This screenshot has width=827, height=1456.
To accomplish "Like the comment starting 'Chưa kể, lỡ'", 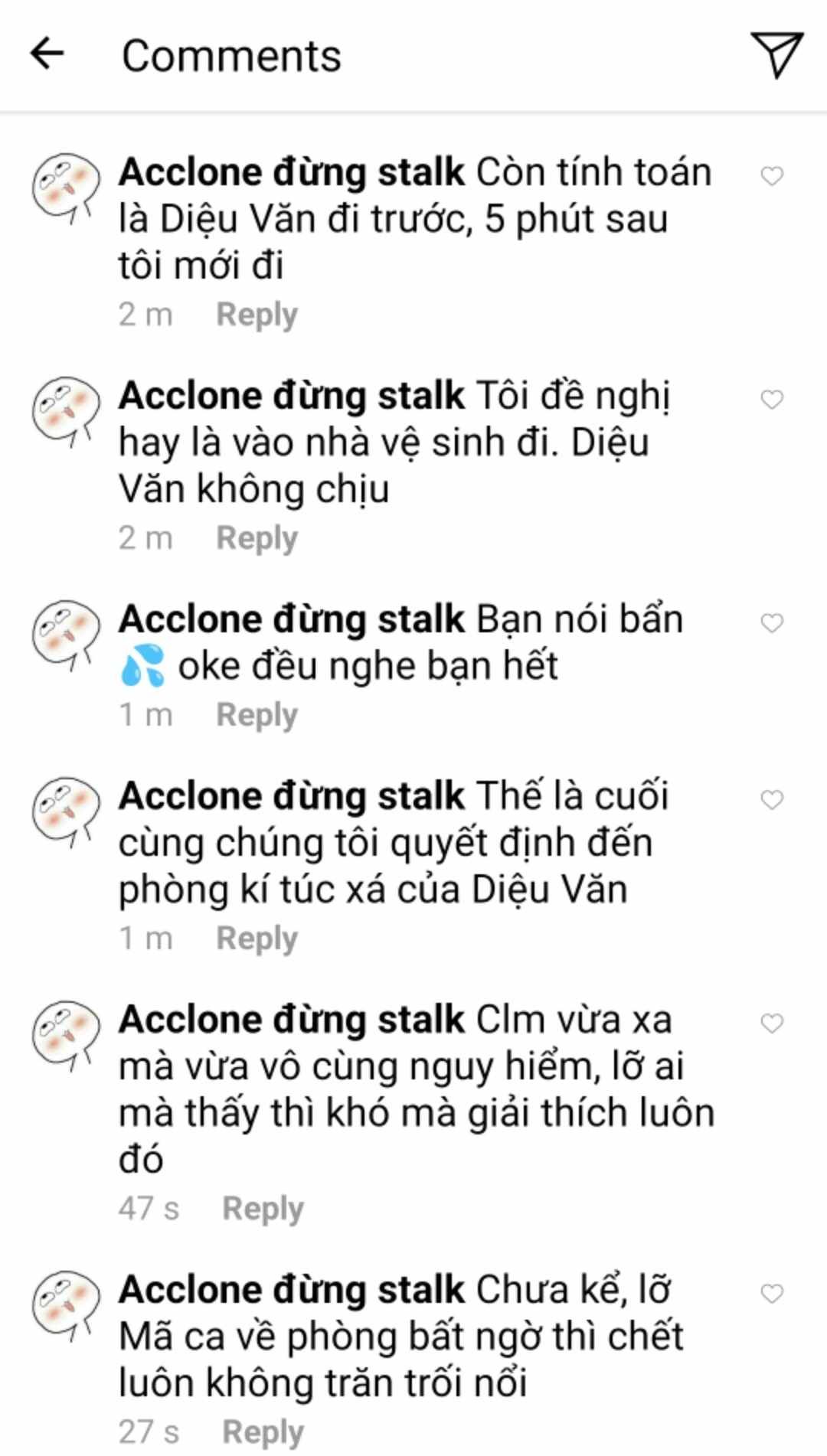I will click(x=772, y=1294).
